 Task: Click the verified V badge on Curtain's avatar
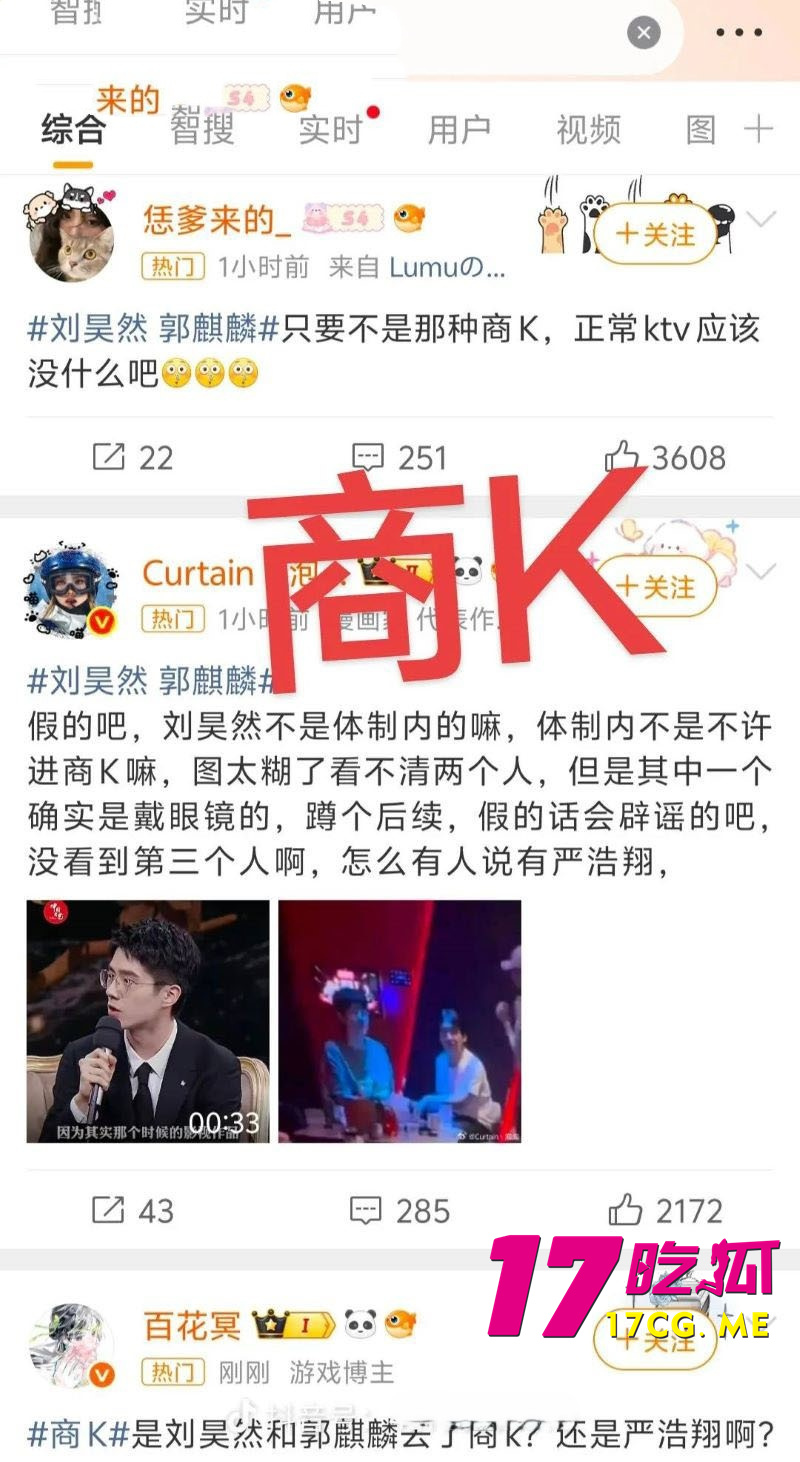pos(103,621)
